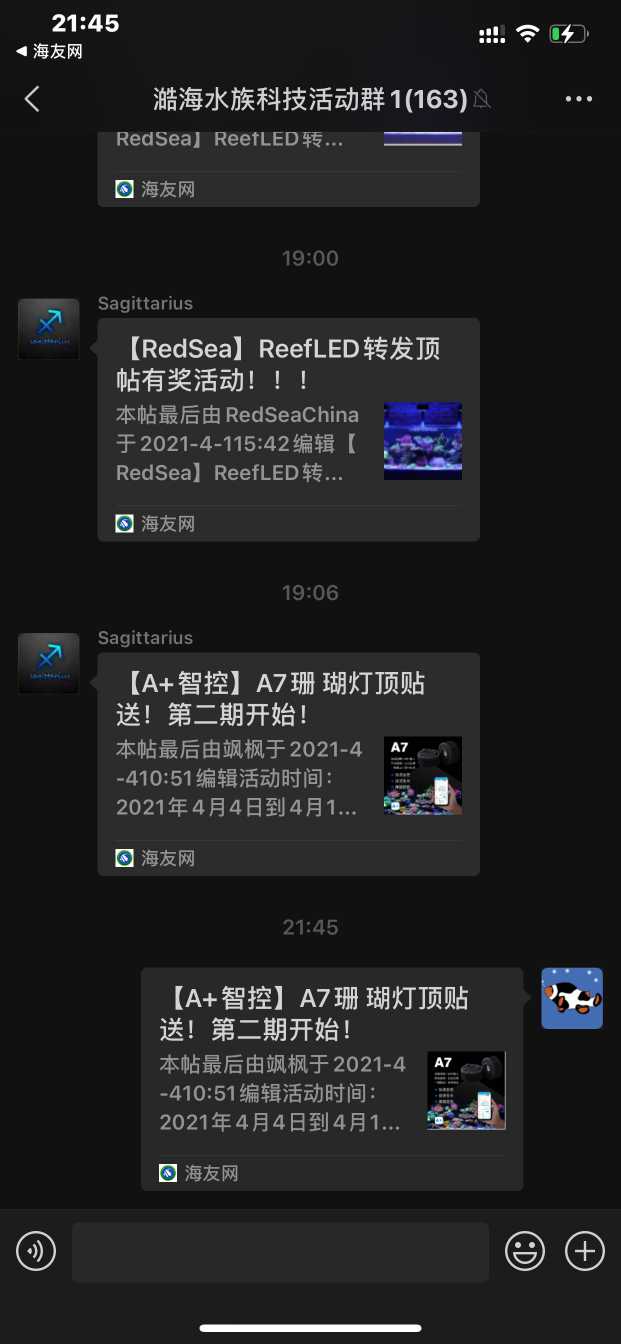Tap Sagittarius's avatar beside the A7 post
Image resolution: width=621 pixels, height=1344 pixels.
[49, 663]
